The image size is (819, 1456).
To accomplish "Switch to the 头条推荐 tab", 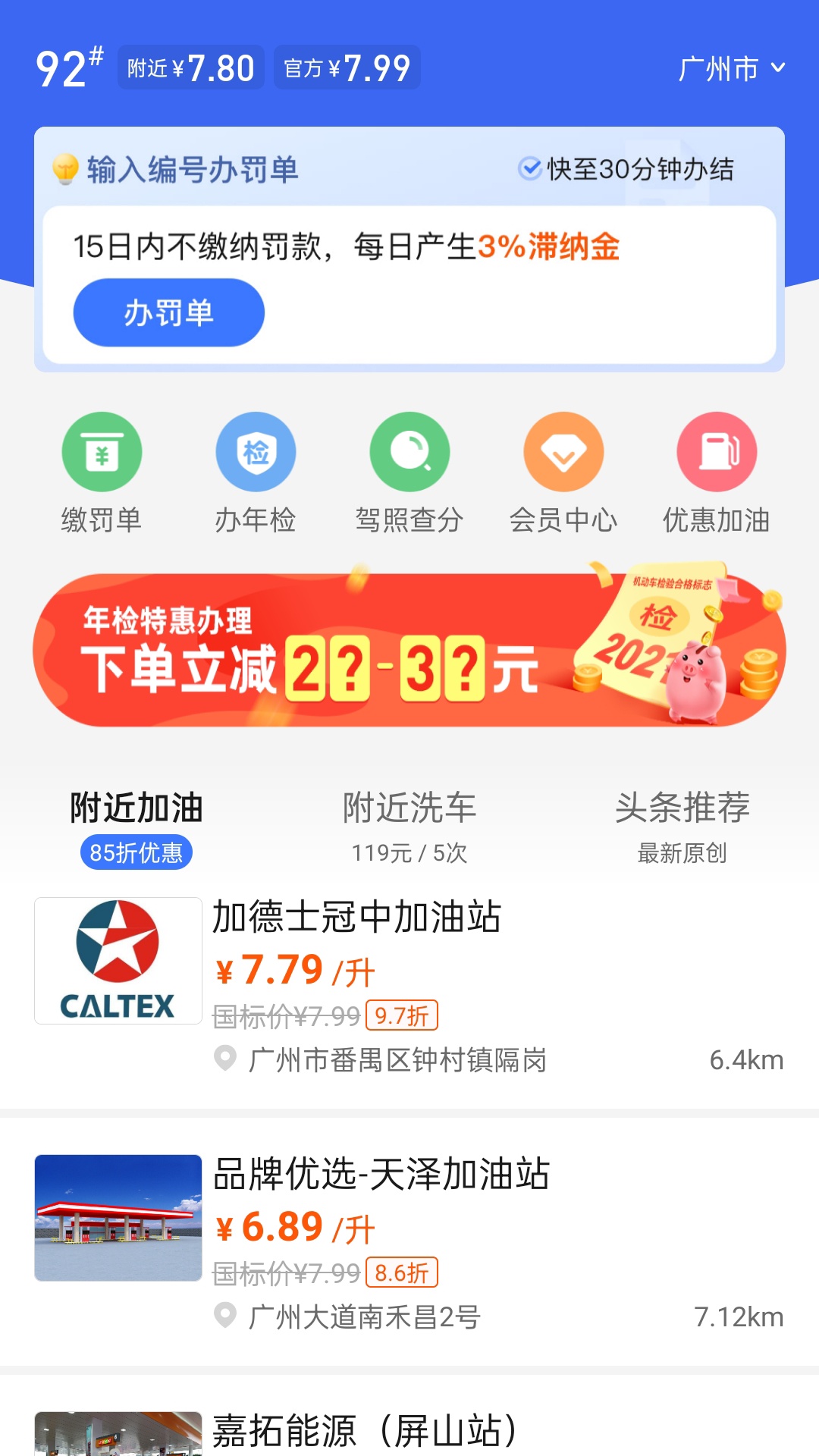I will [682, 827].
